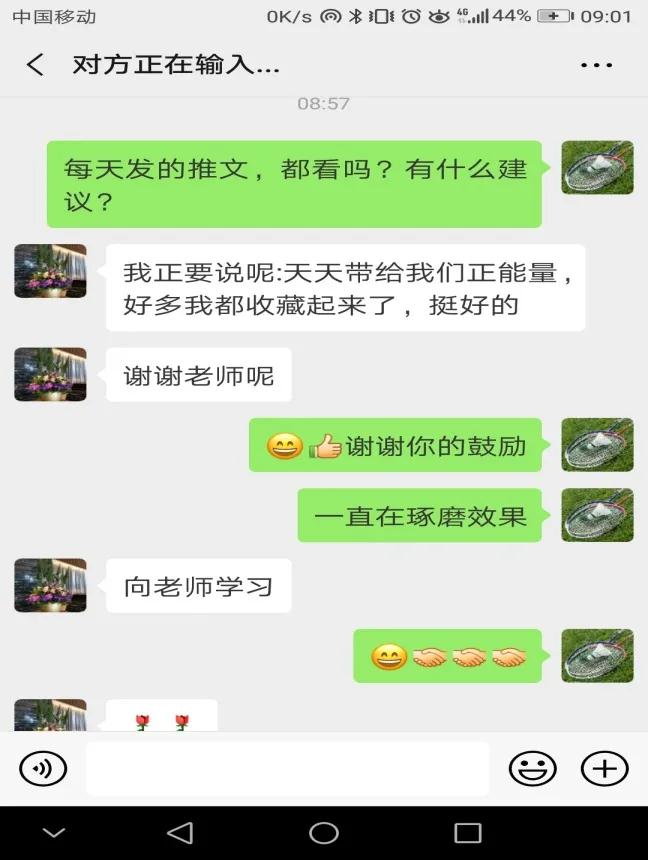The width and height of the screenshot is (648, 860).
Task: Open the chat overflow menu
Action: 596,66
